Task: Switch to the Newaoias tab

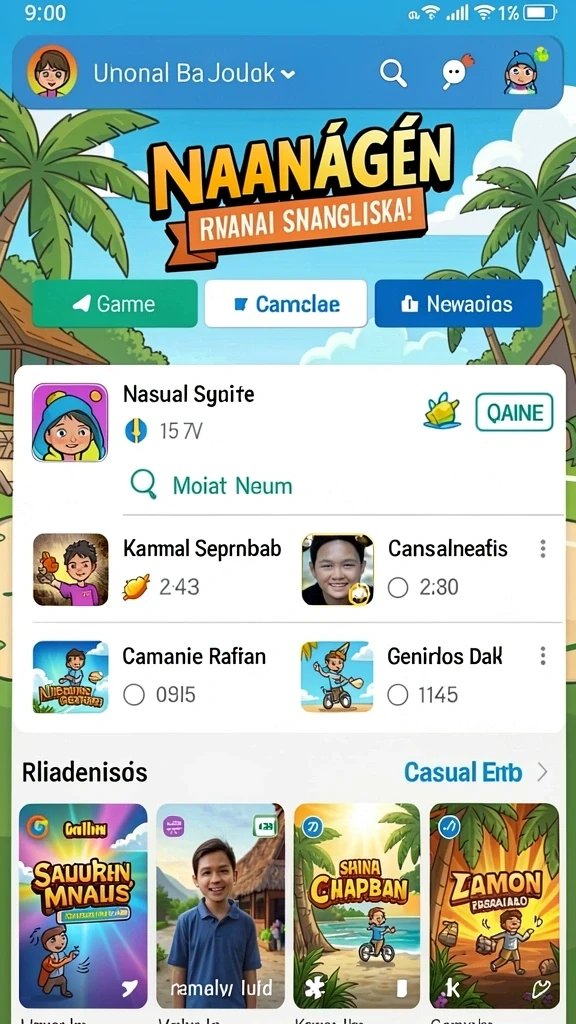Action: coord(458,304)
